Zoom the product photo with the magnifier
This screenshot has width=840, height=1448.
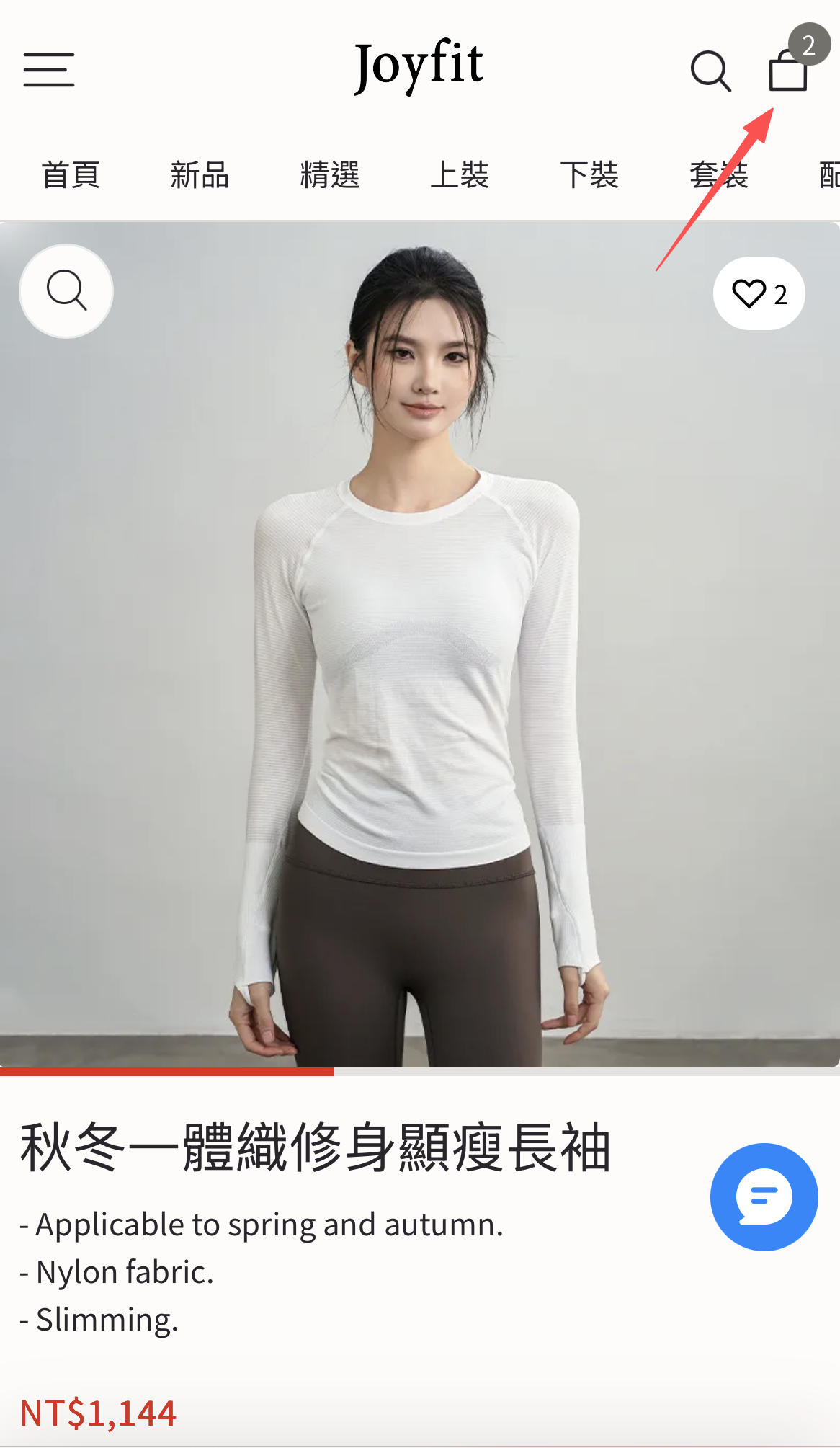66,291
